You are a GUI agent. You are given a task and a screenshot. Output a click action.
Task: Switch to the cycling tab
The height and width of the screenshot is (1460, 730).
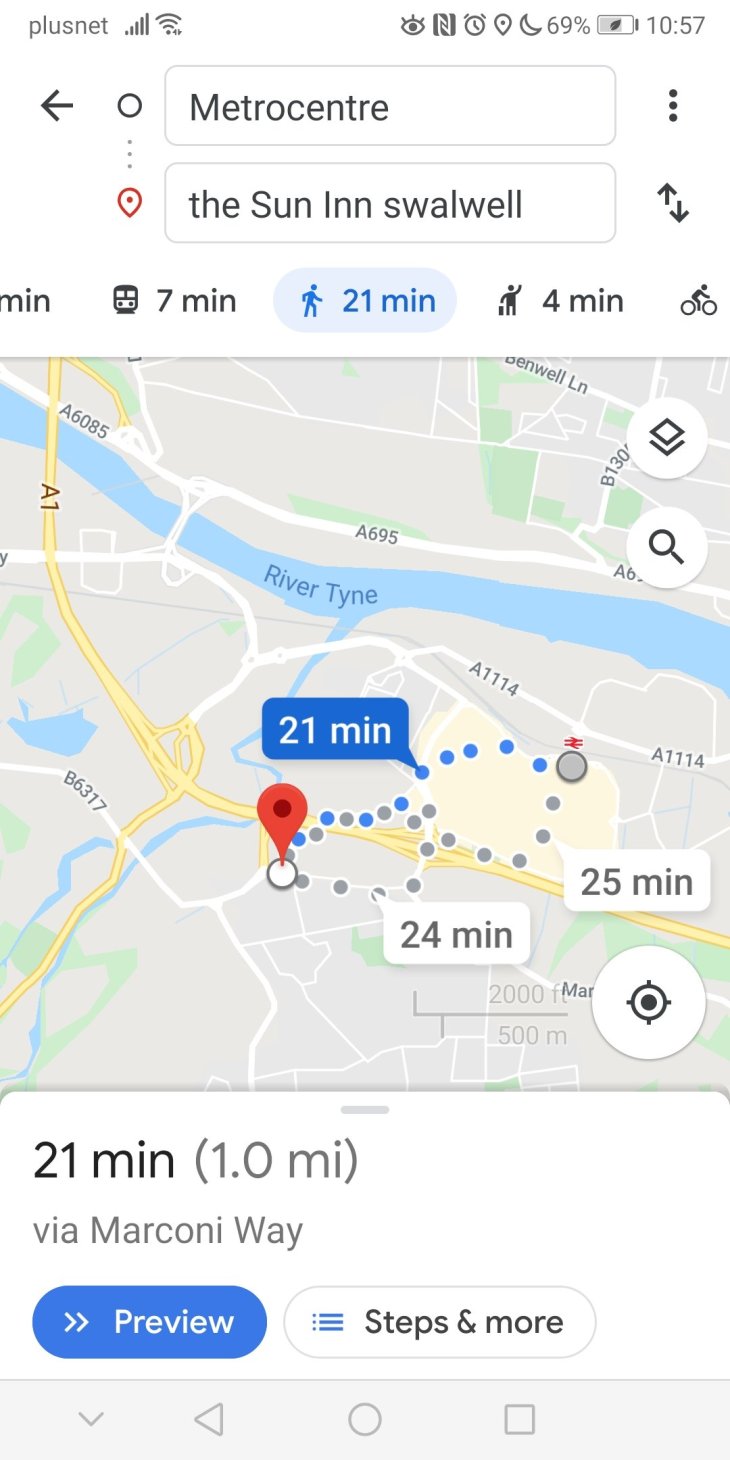pyautogui.click(x=698, y=301)
